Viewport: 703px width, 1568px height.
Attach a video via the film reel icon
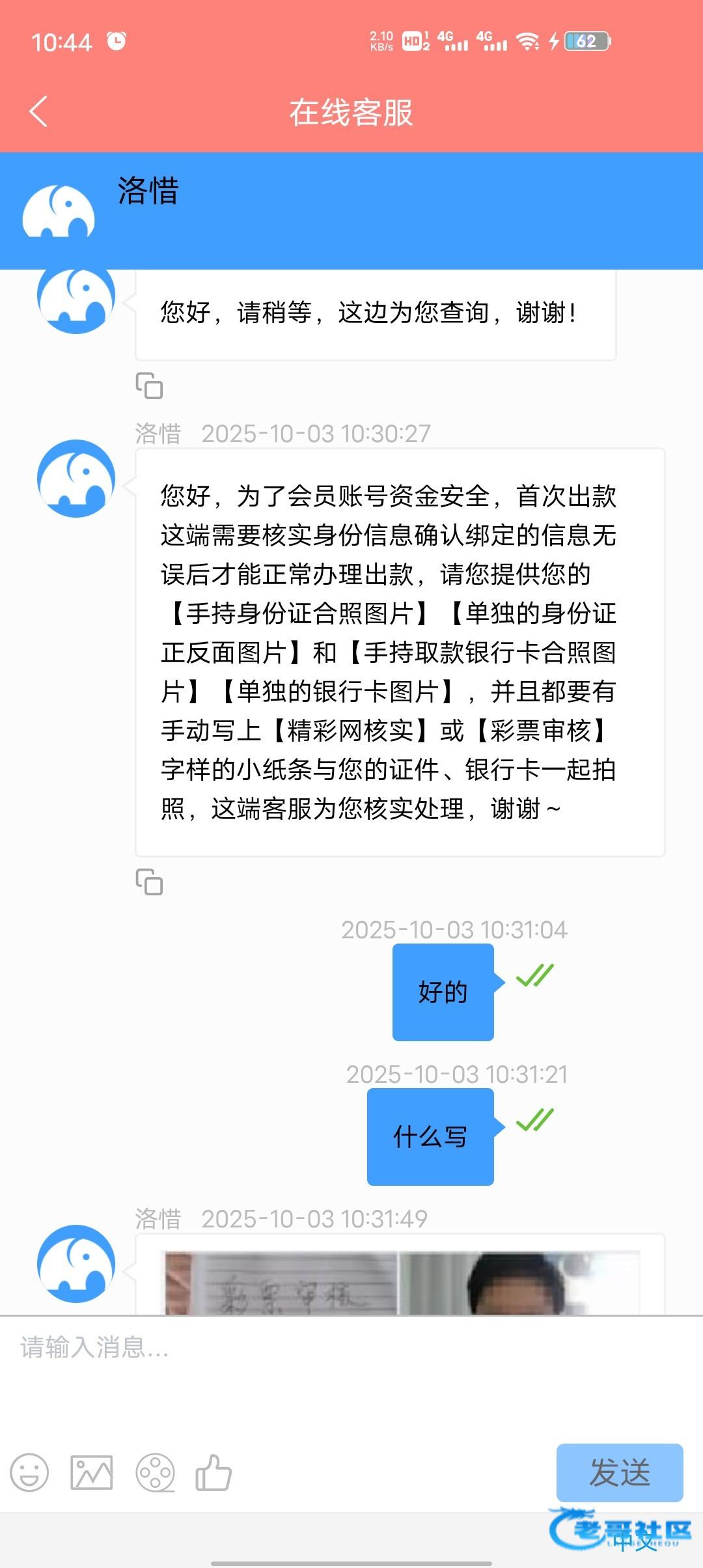155,1473
